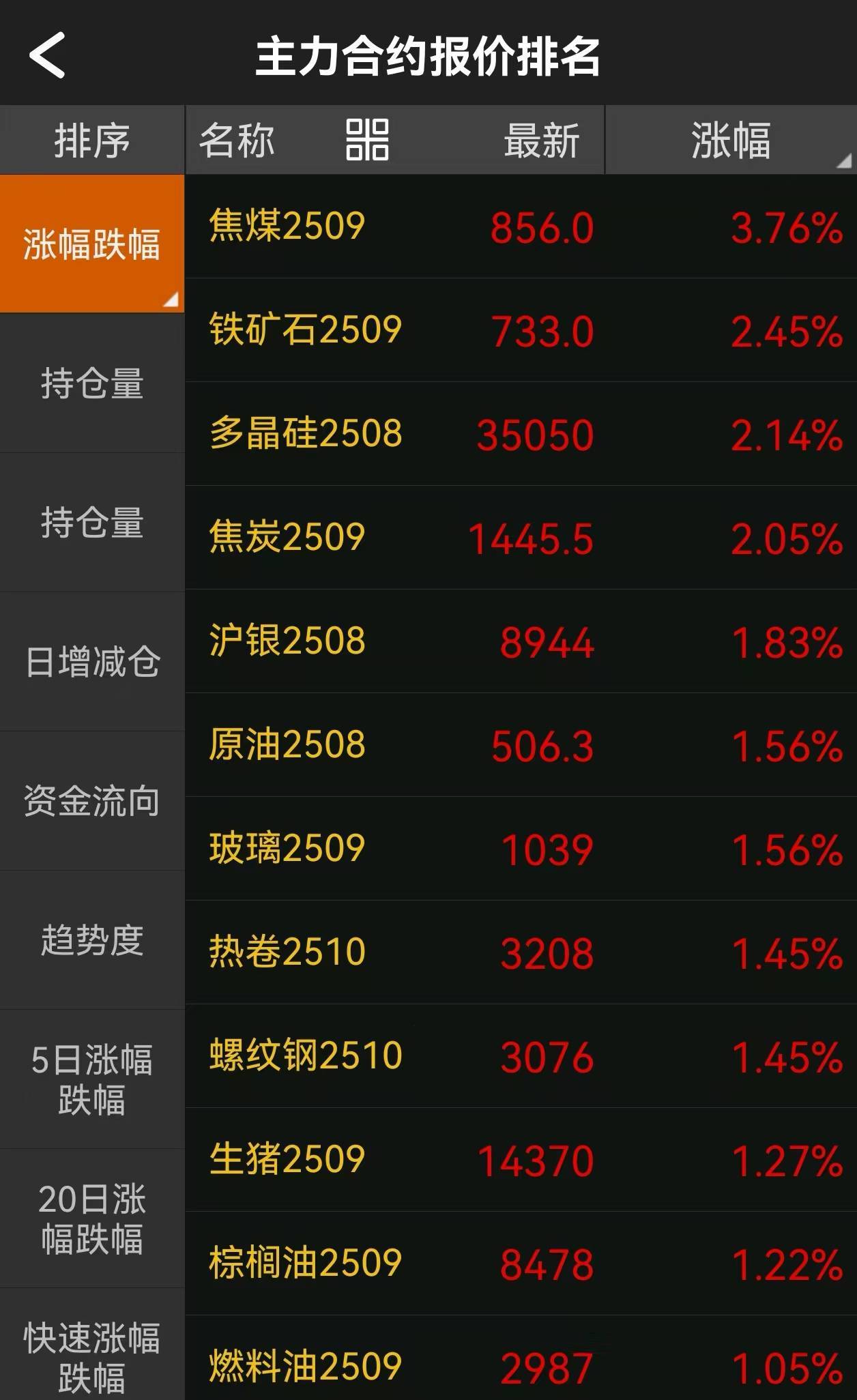This screenshot has width=857, height=1400.
Task: Select 5日涨幅跌幅 ranking
Action: (x=92, y=1079)
